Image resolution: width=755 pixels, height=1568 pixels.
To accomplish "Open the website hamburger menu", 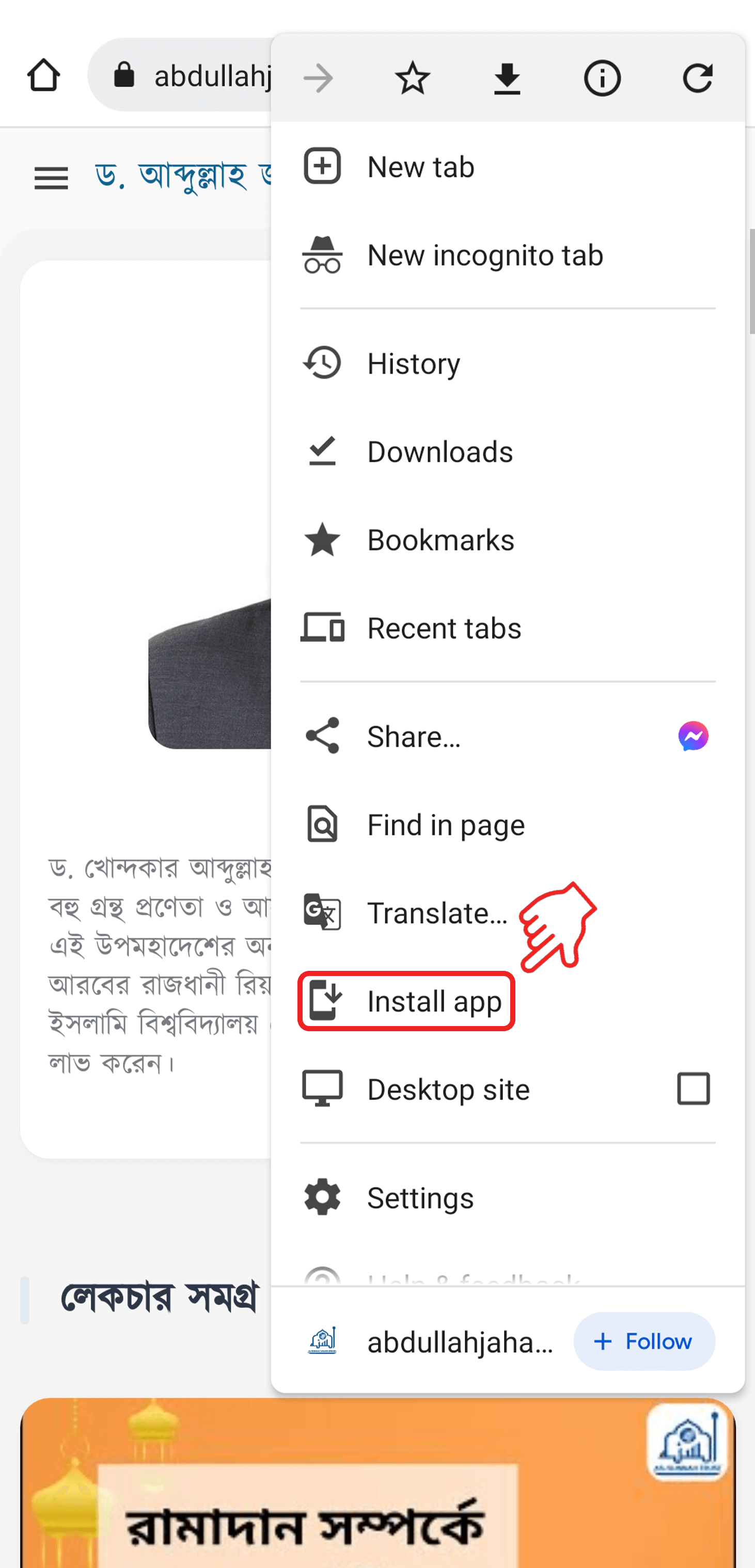I will [x=51, y=179].
